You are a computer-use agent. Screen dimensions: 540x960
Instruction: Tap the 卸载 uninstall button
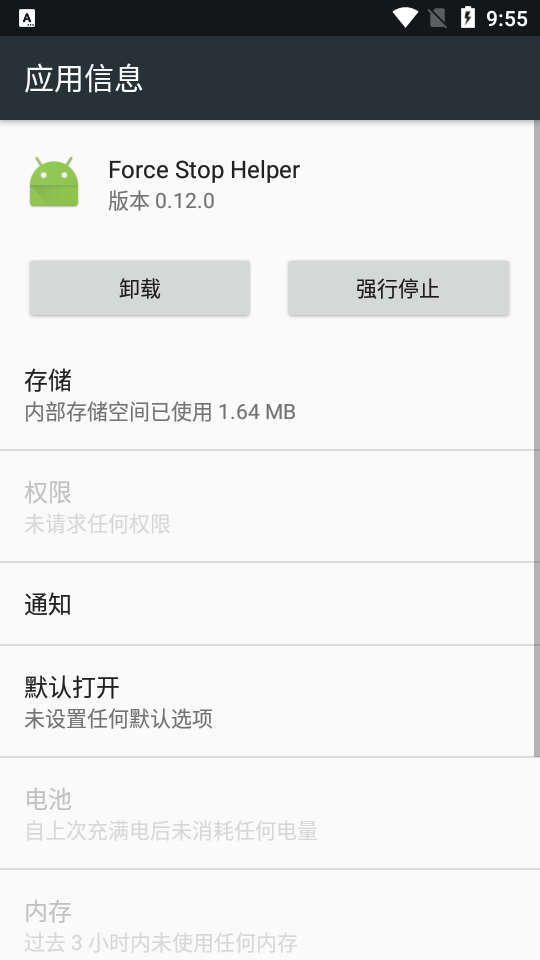pos(140,288)
